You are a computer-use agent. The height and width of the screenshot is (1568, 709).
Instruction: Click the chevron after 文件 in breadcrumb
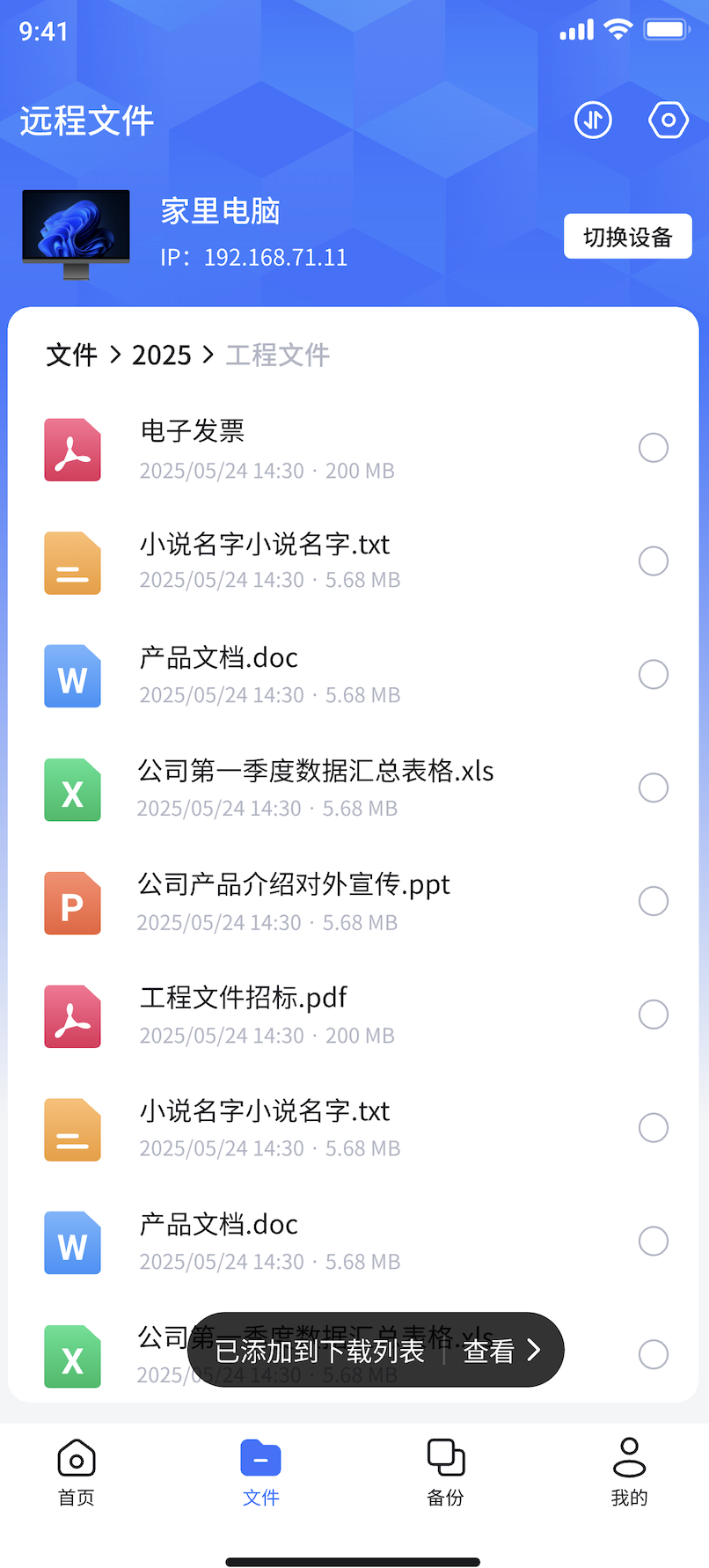[x=115, y=355]
